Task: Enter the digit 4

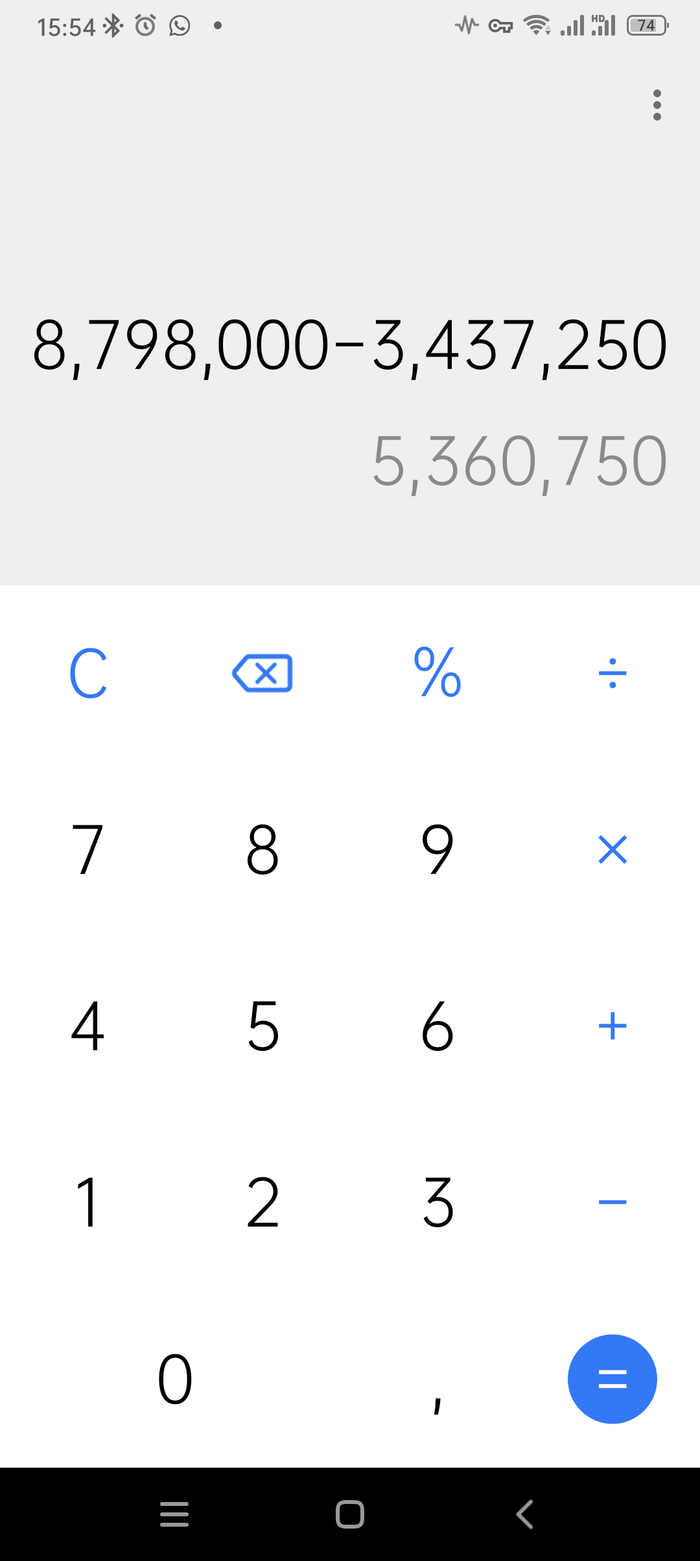Action: tap(88, 1026)
